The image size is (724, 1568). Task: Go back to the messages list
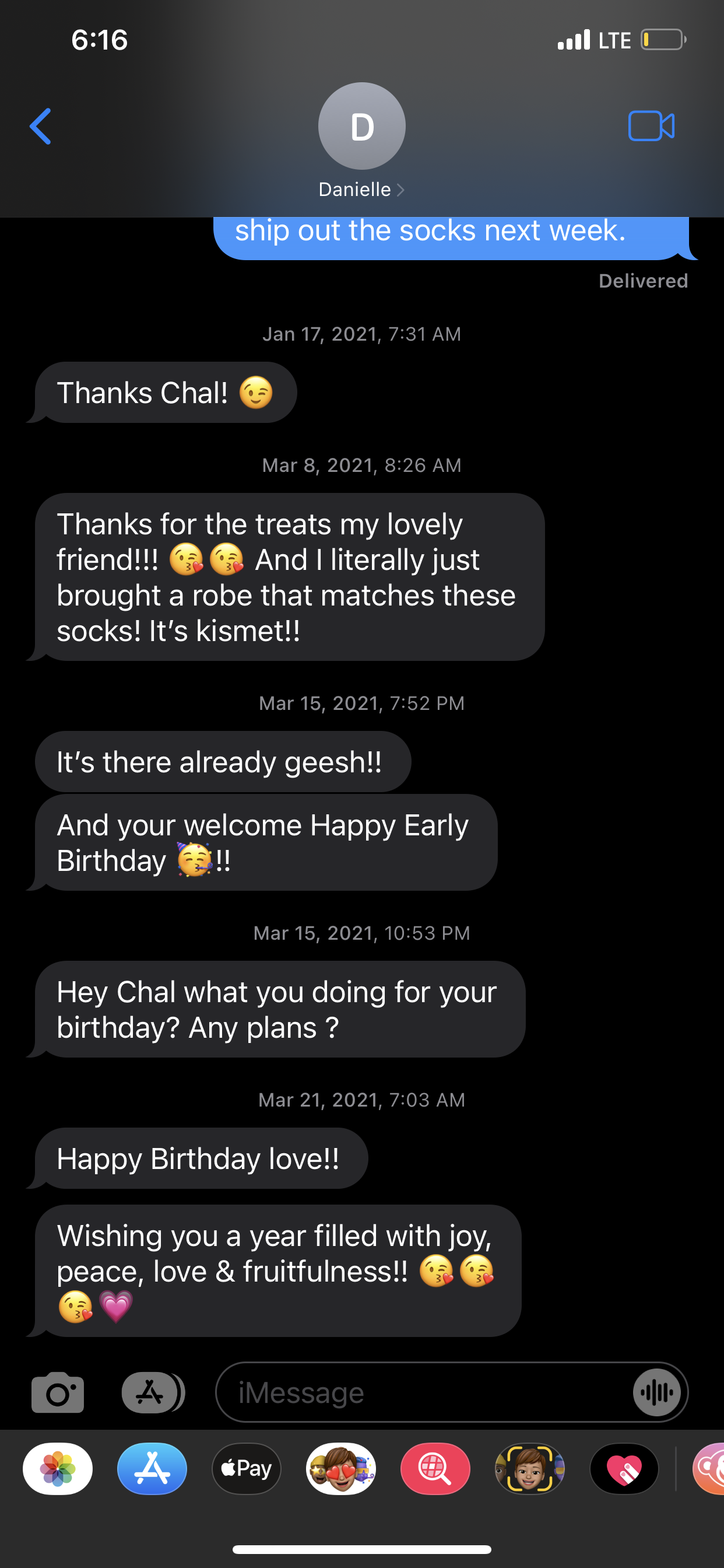pos(40,127)
